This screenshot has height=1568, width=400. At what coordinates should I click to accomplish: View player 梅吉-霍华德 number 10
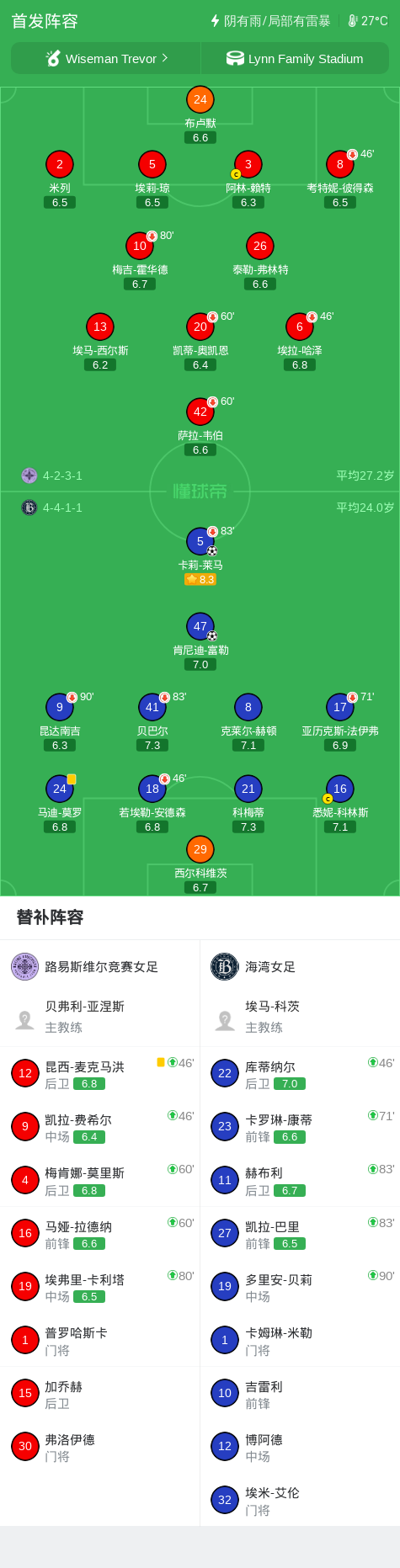140,261
